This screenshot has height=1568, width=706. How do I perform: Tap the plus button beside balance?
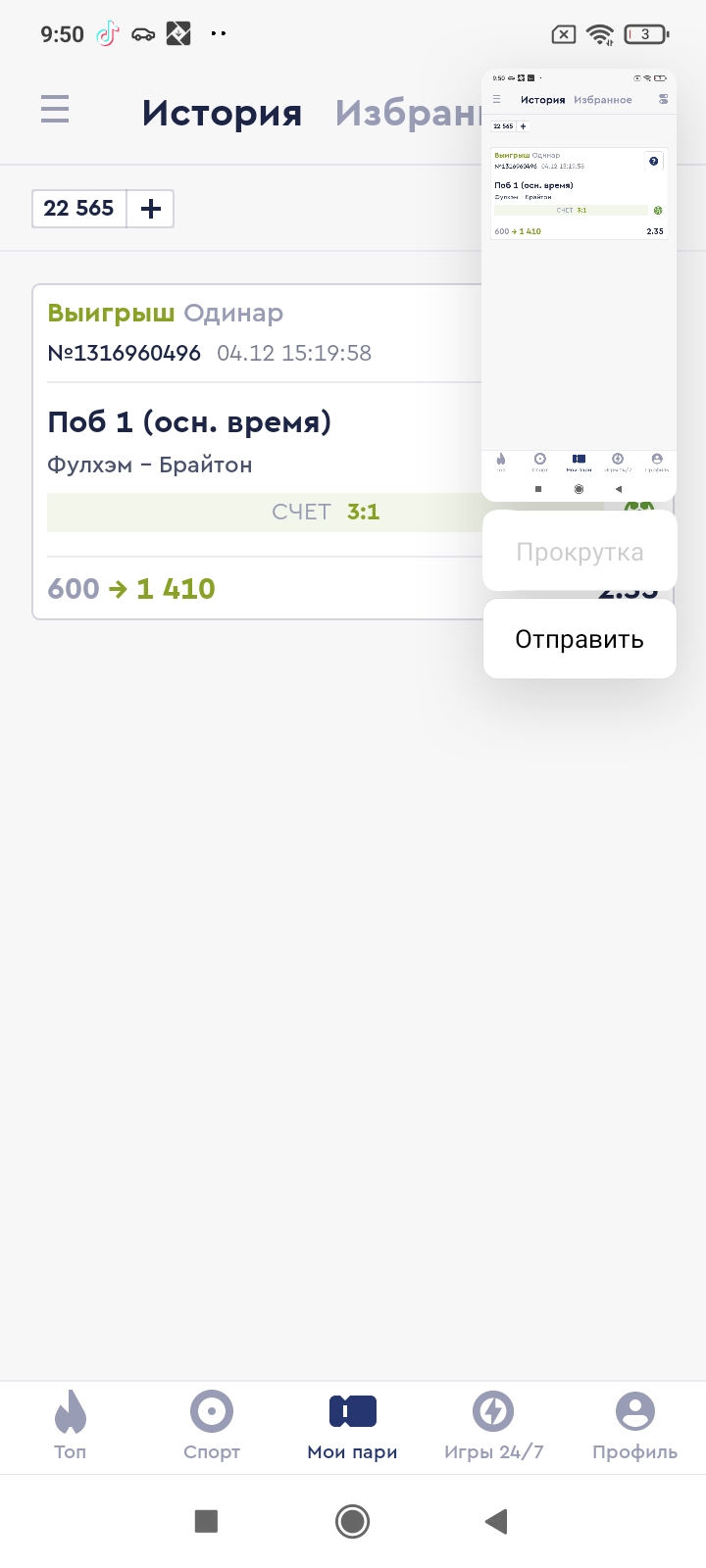(151, 209)
